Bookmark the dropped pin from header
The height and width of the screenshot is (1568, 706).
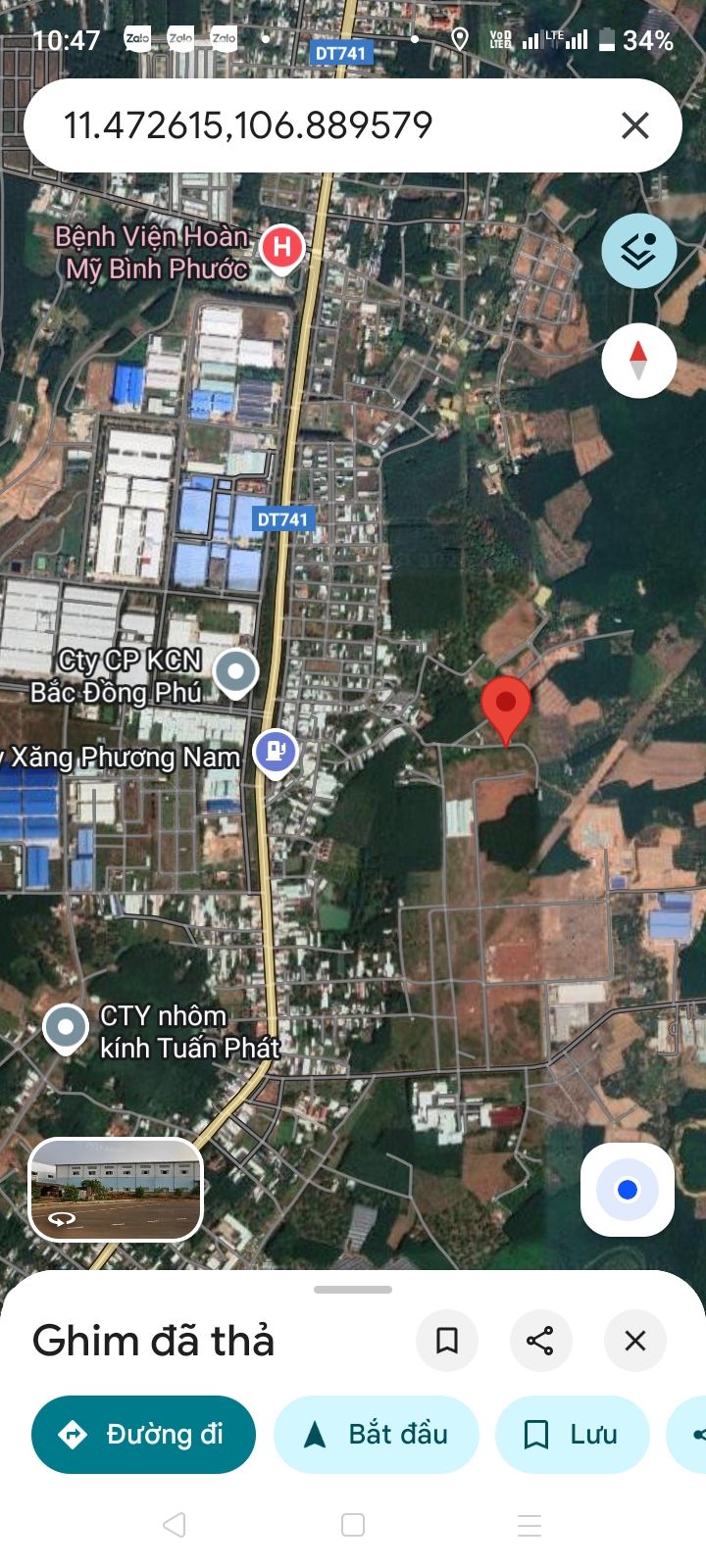[447, 1340]
